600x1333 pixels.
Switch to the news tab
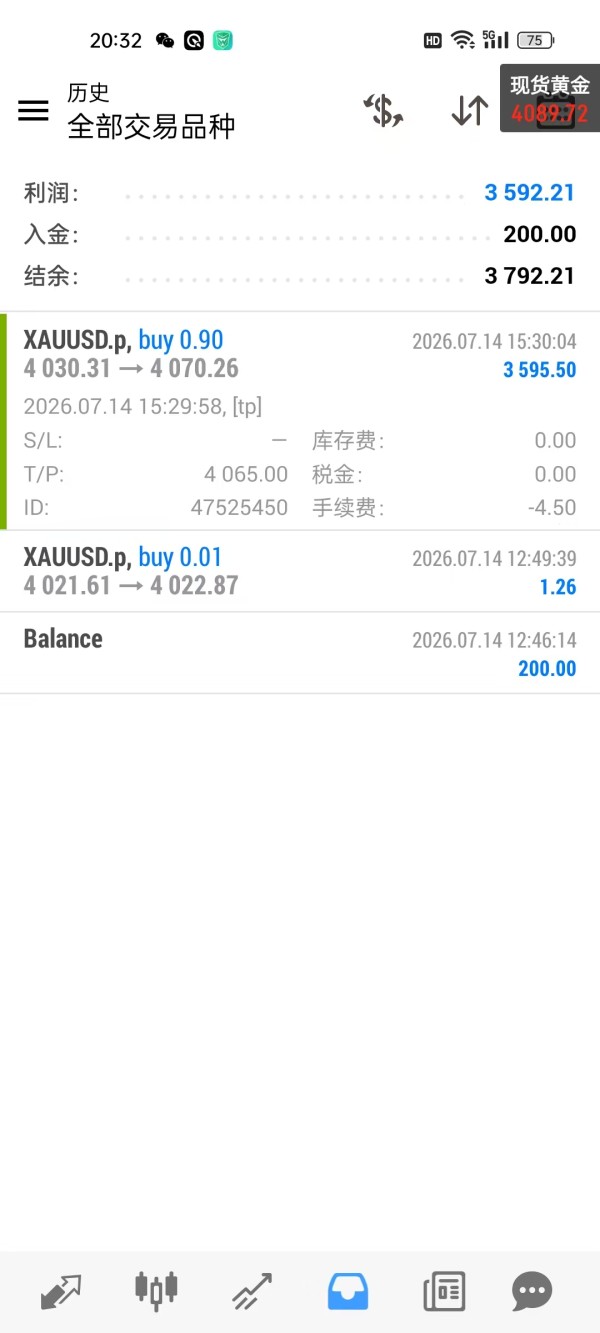coord(444,1291)
